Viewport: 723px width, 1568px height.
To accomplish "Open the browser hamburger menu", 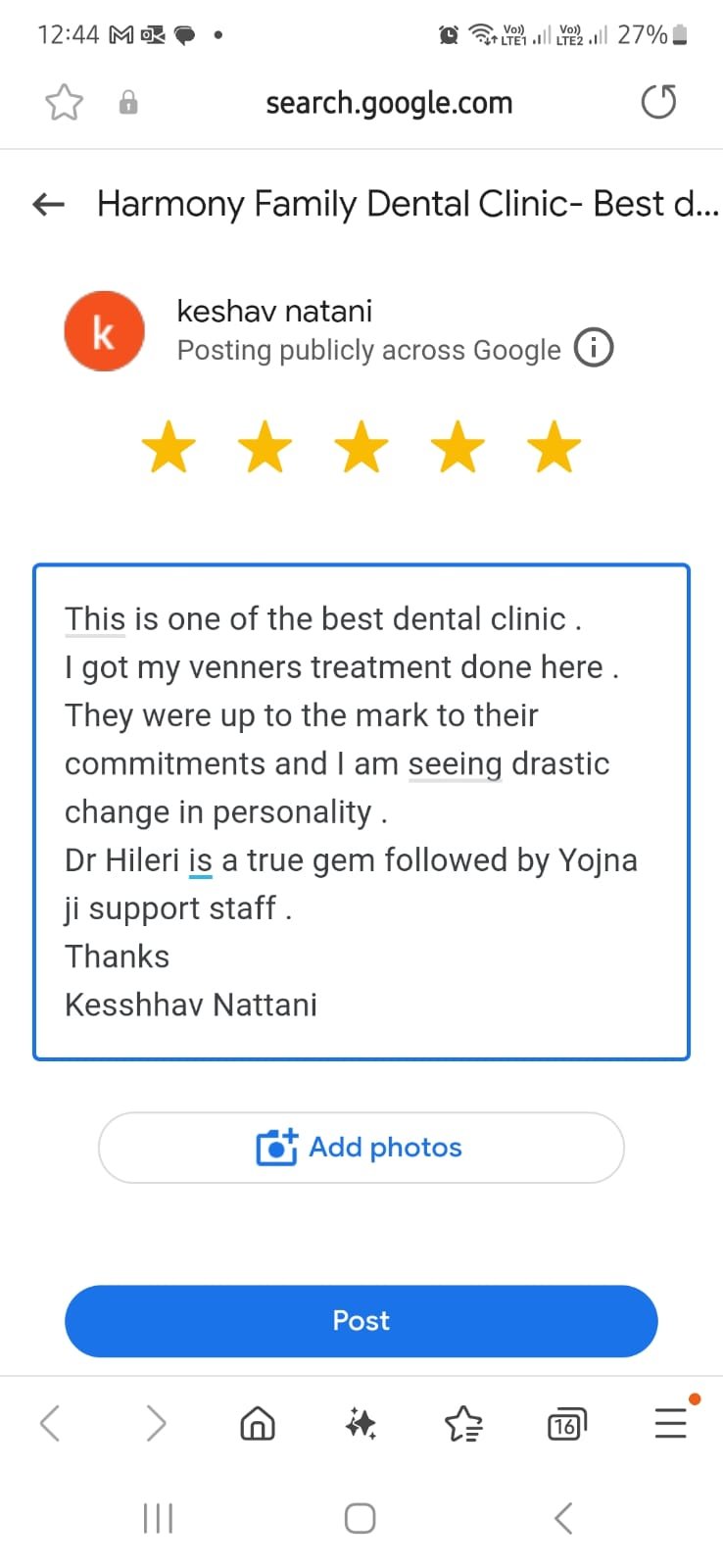I will [x=670, y=1423].
